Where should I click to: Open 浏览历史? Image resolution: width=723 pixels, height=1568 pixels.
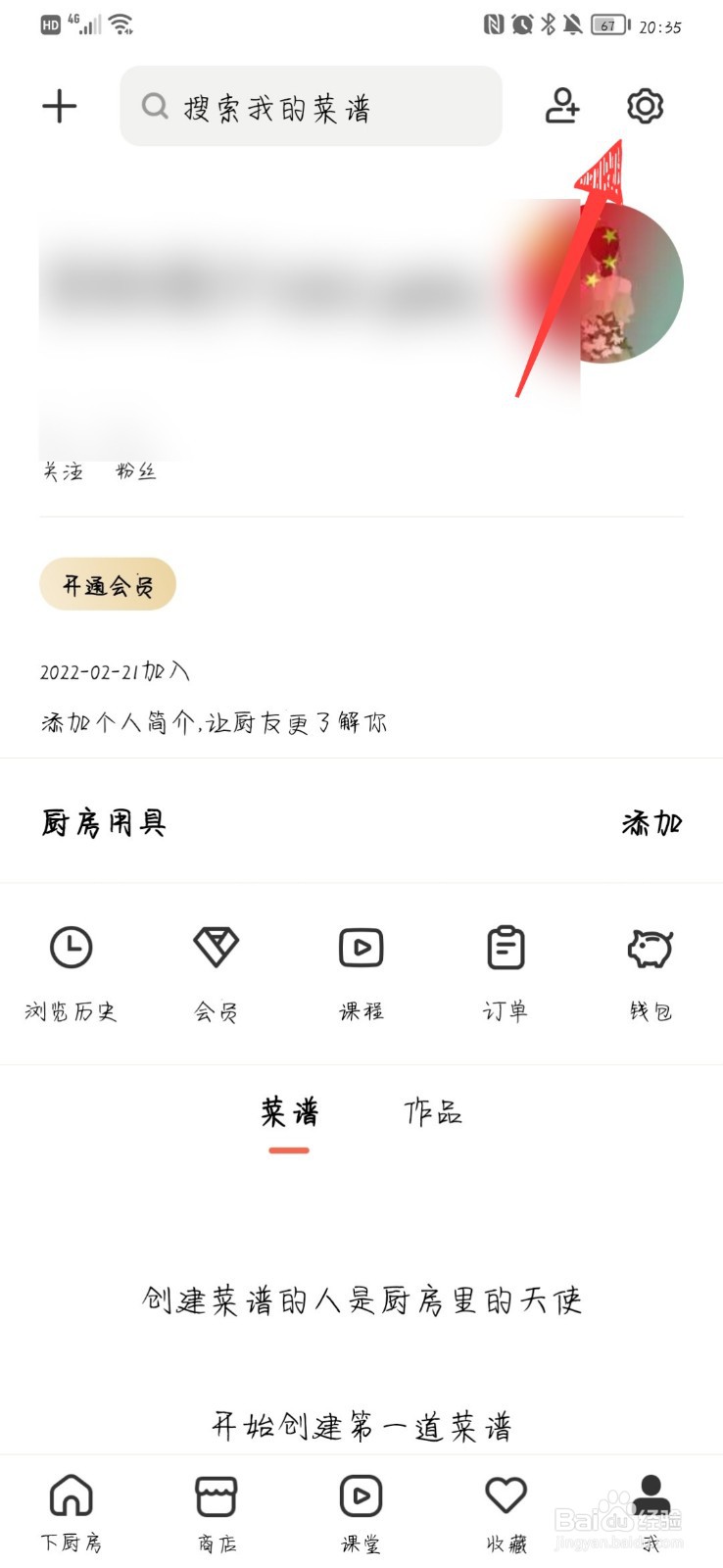(x=71, y=970)
